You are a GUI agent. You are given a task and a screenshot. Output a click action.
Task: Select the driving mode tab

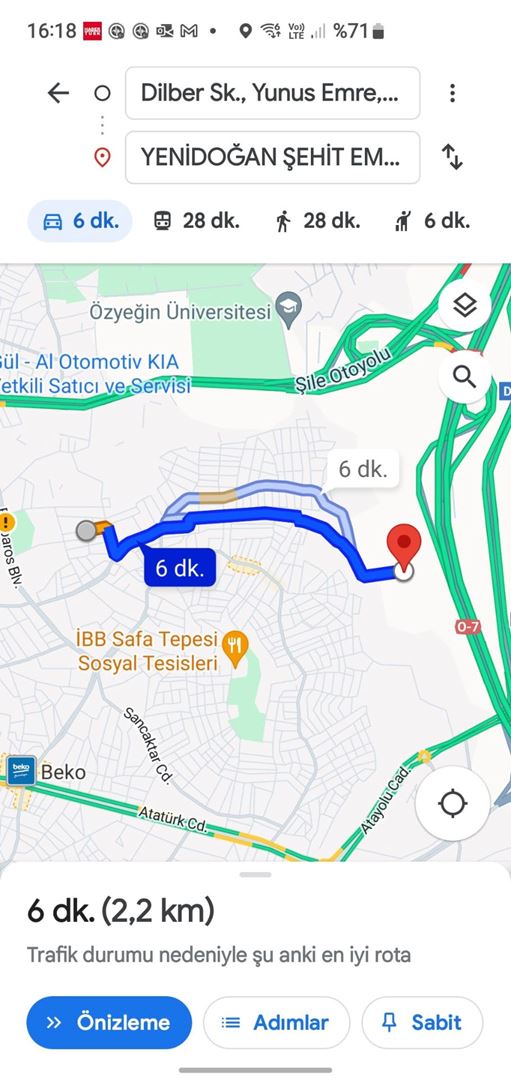[x=80, y=221]
